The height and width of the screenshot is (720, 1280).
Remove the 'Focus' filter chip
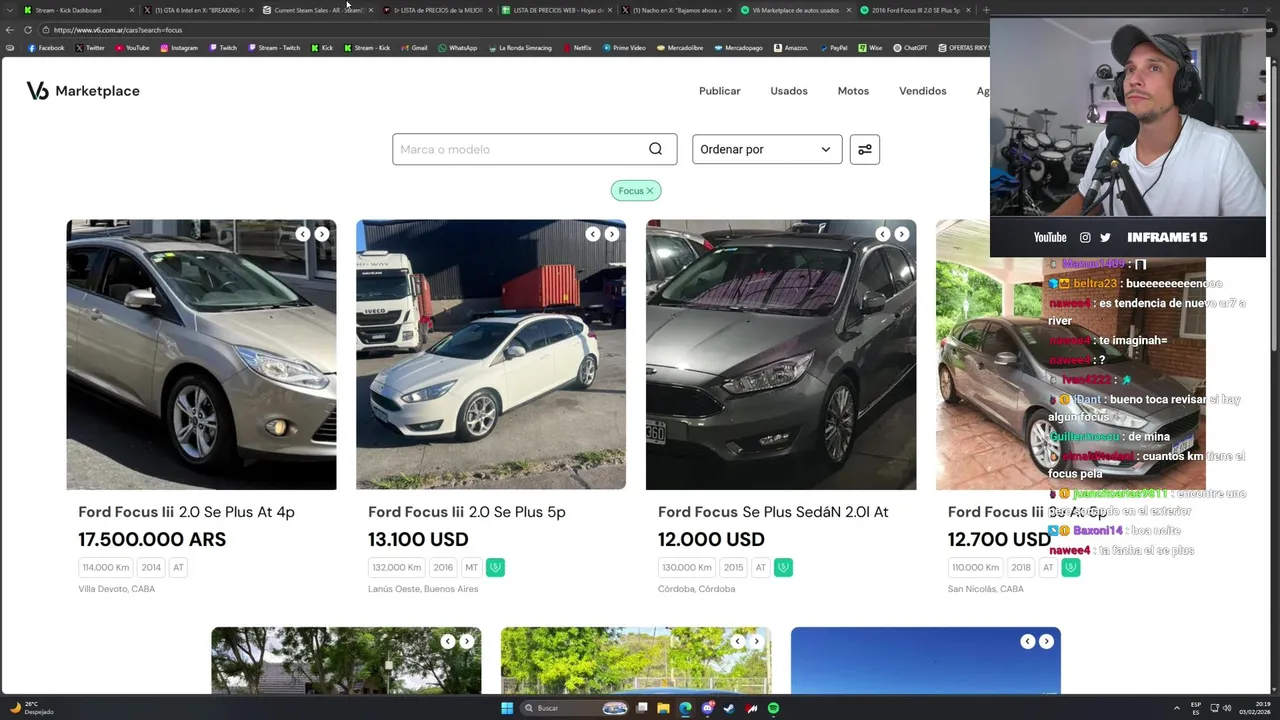(x=649, y=191)
